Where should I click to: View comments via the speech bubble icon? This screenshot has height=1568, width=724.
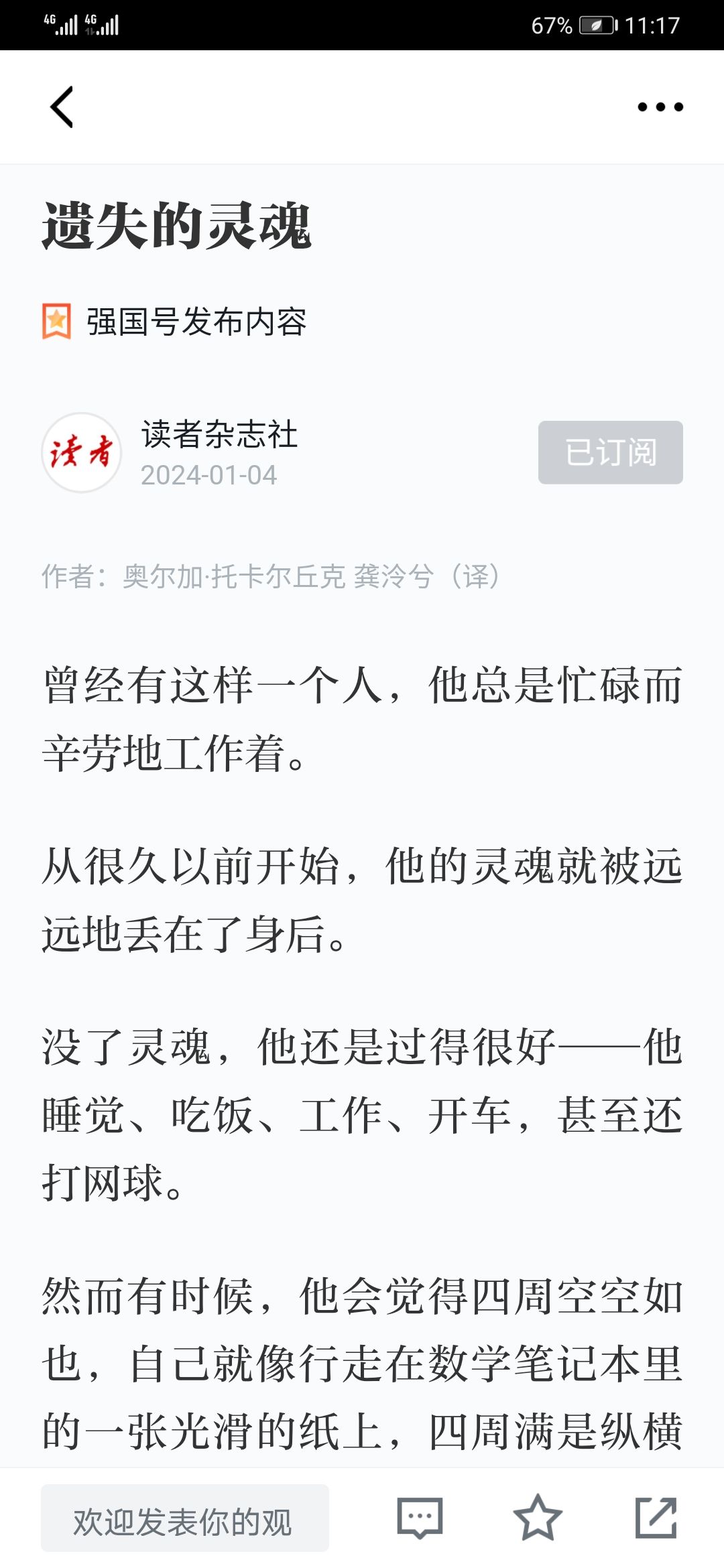(x=420, y=1518)
